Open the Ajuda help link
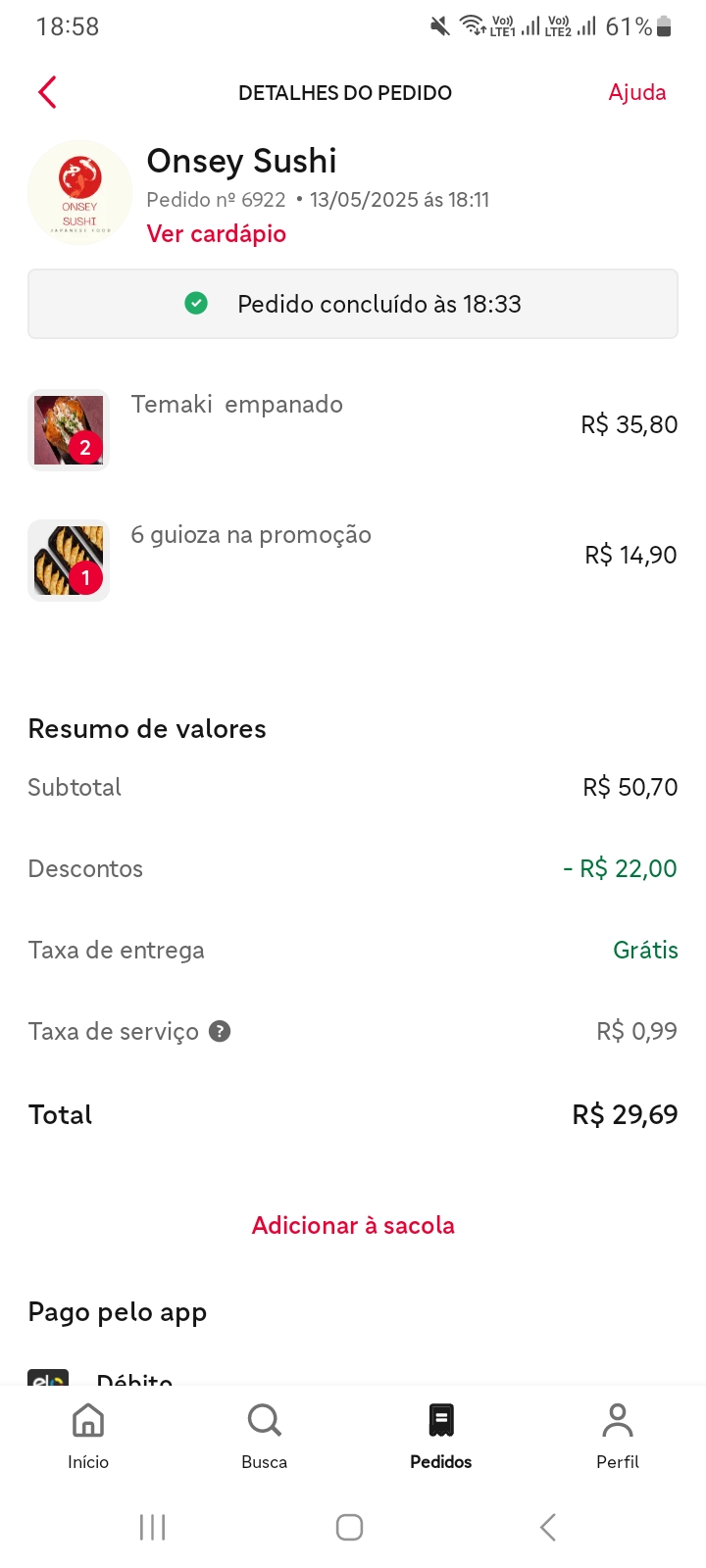Image resolution: width=706 pixels, height=1568 pixels. click(636, 92)
